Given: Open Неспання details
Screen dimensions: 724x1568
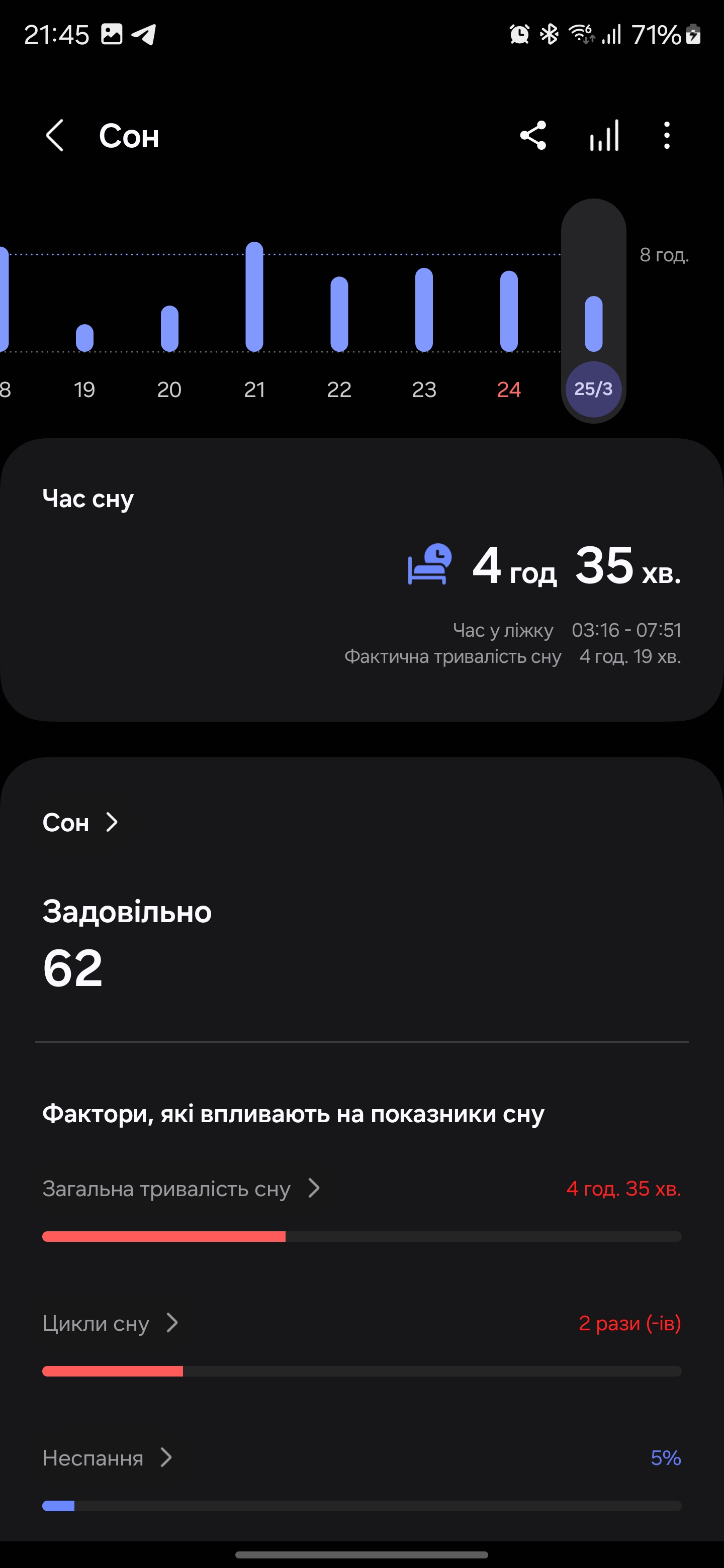Looking at the screenshot, I should pos(108,1458).
